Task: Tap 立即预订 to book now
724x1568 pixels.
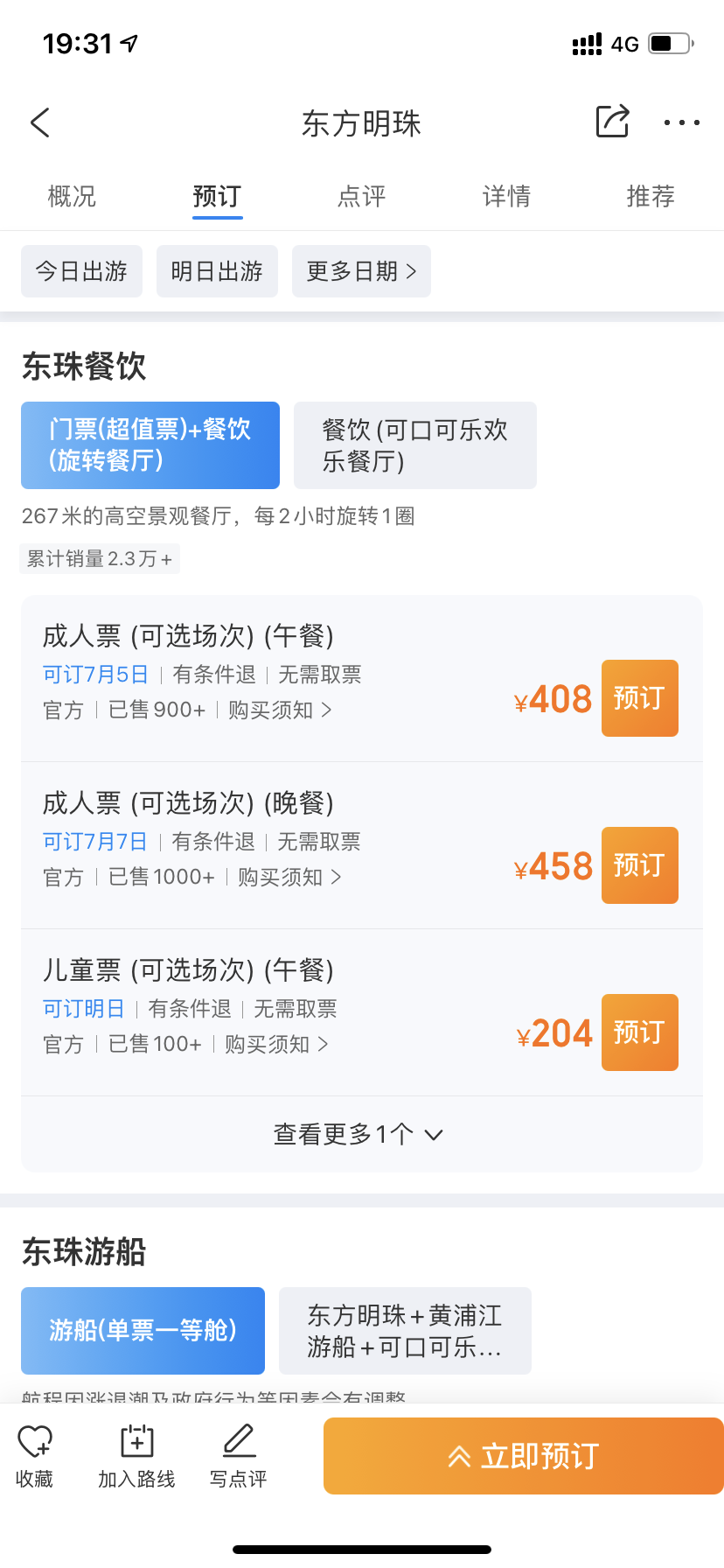Action: click(x=524, y=1456)
